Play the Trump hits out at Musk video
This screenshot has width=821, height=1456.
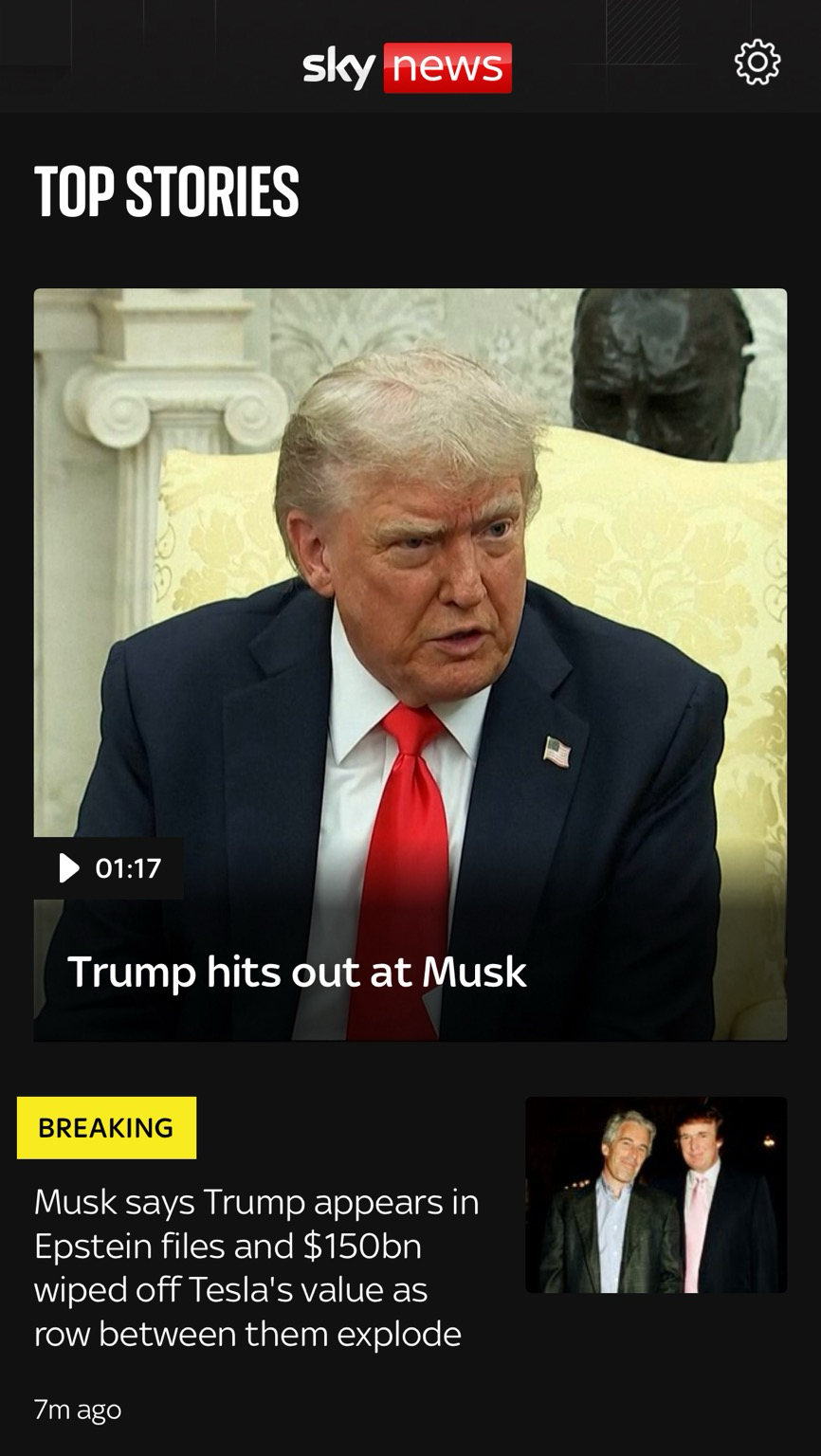tap(410, 664)
